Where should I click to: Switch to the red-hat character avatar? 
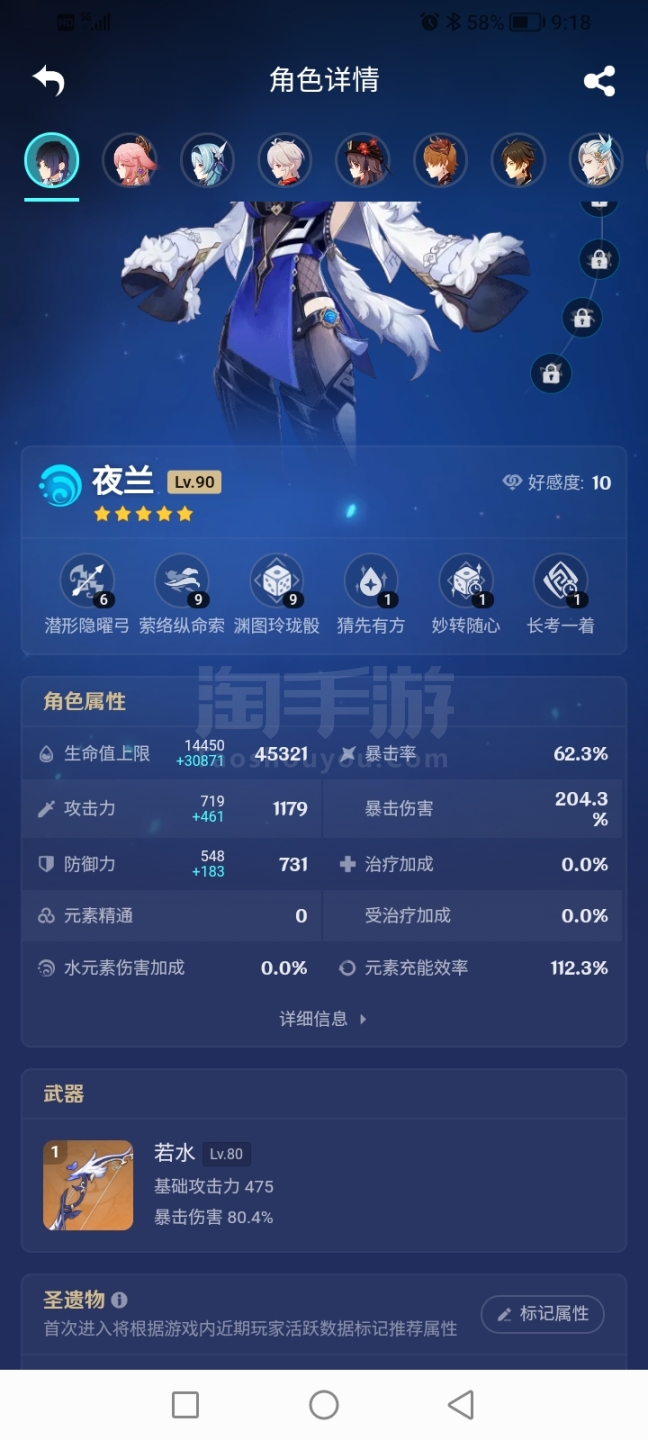[x=362, y=160]
